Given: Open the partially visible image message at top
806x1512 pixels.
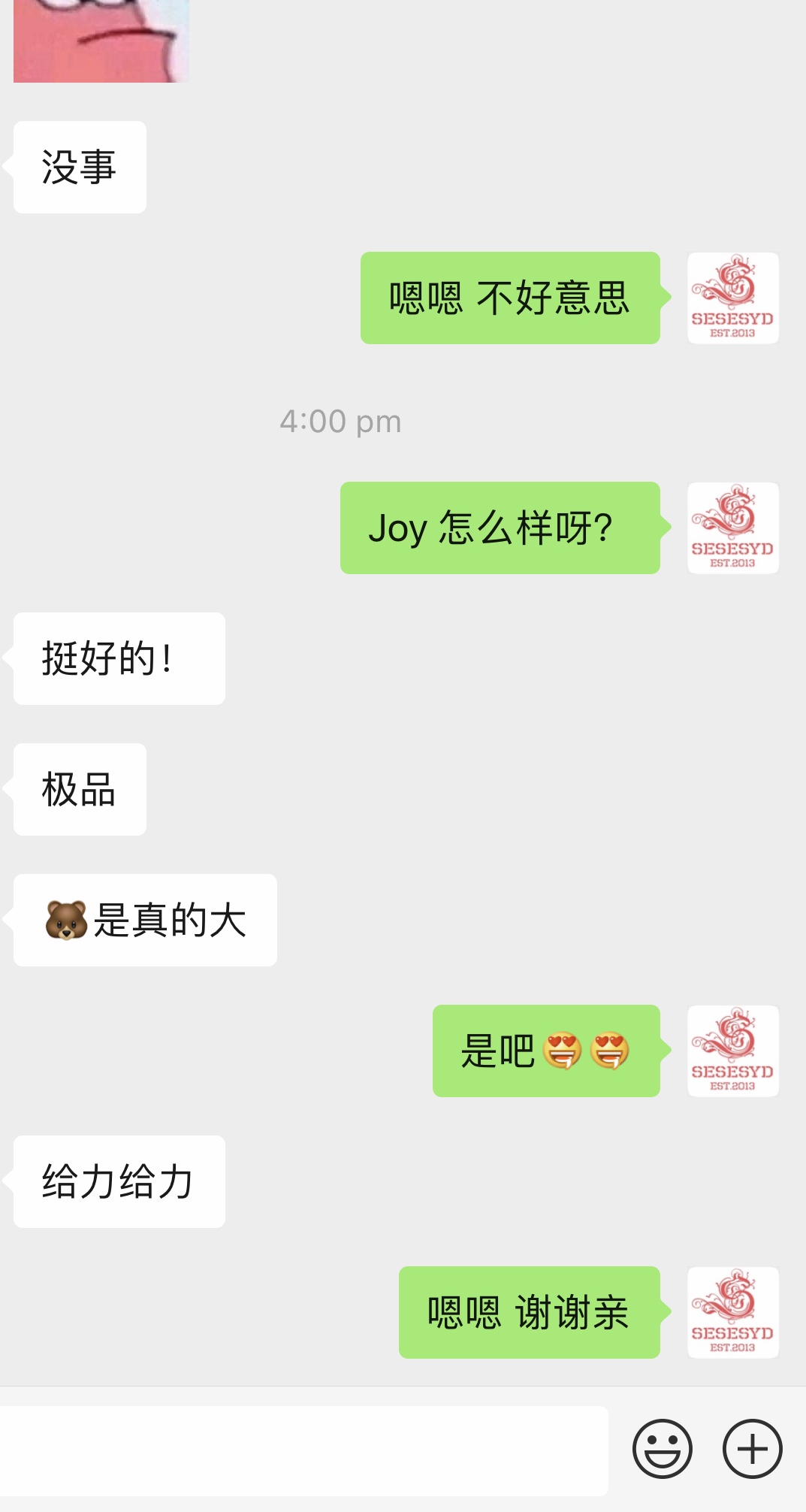Looking at the screenshot, I should (x=101, y=41).
